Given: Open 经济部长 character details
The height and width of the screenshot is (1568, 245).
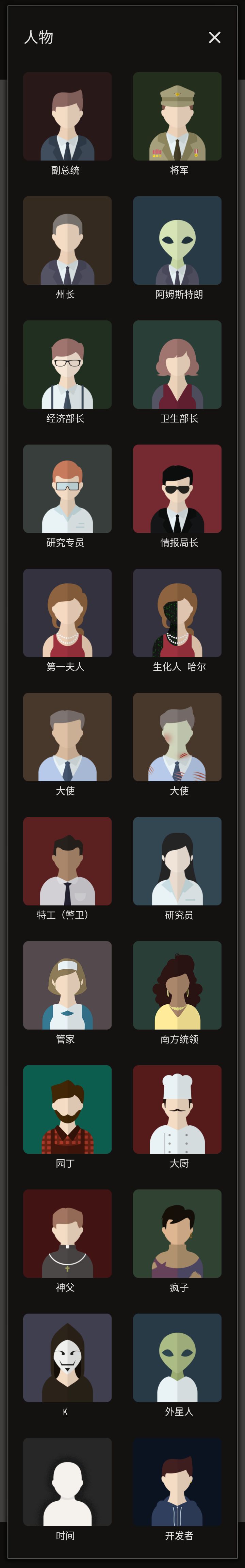Looking at the screenshot, I should 67,365.
